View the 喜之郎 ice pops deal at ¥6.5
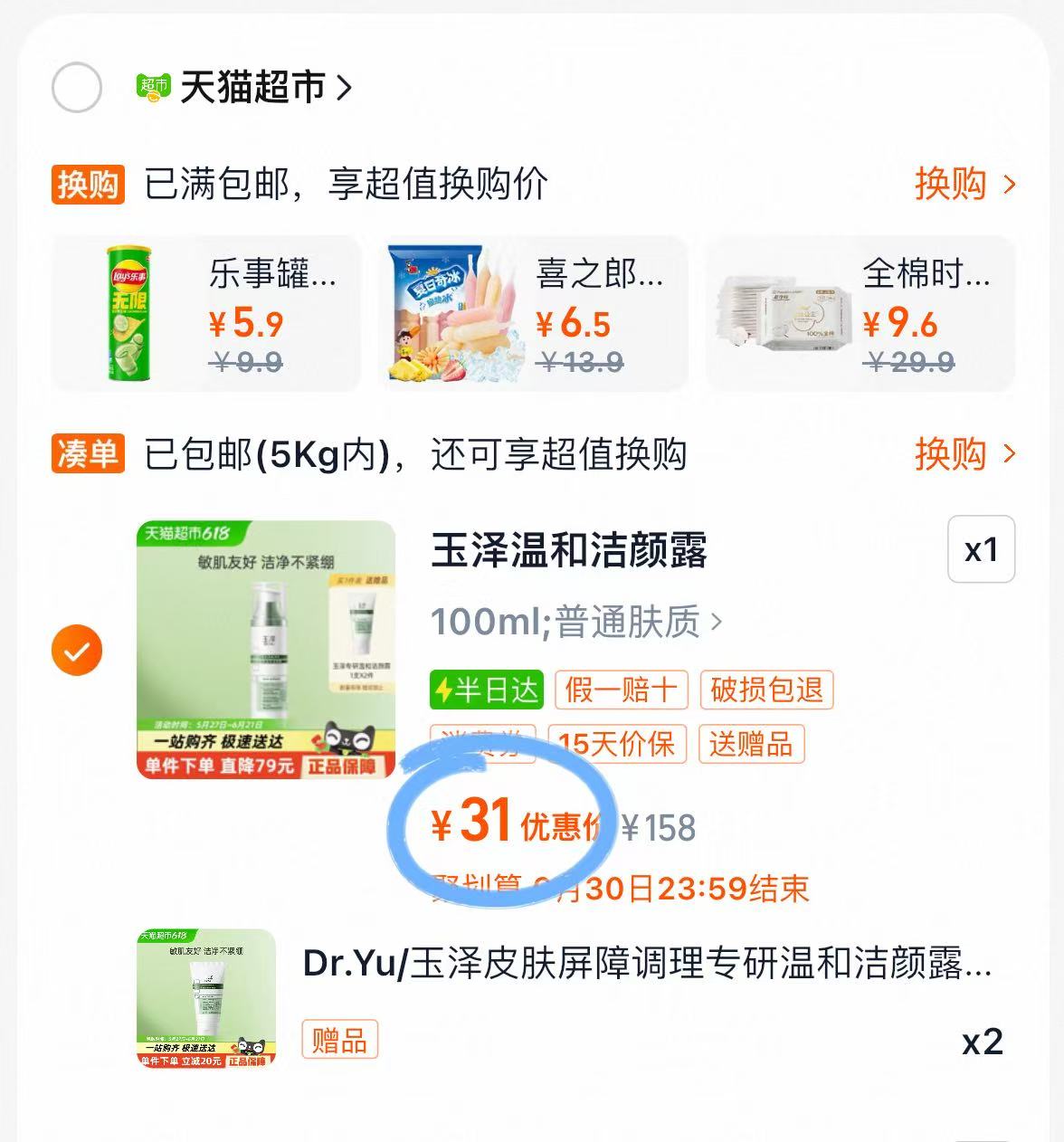The height and width of the screenshot is (1142, 1064). (x=533, y=313)
